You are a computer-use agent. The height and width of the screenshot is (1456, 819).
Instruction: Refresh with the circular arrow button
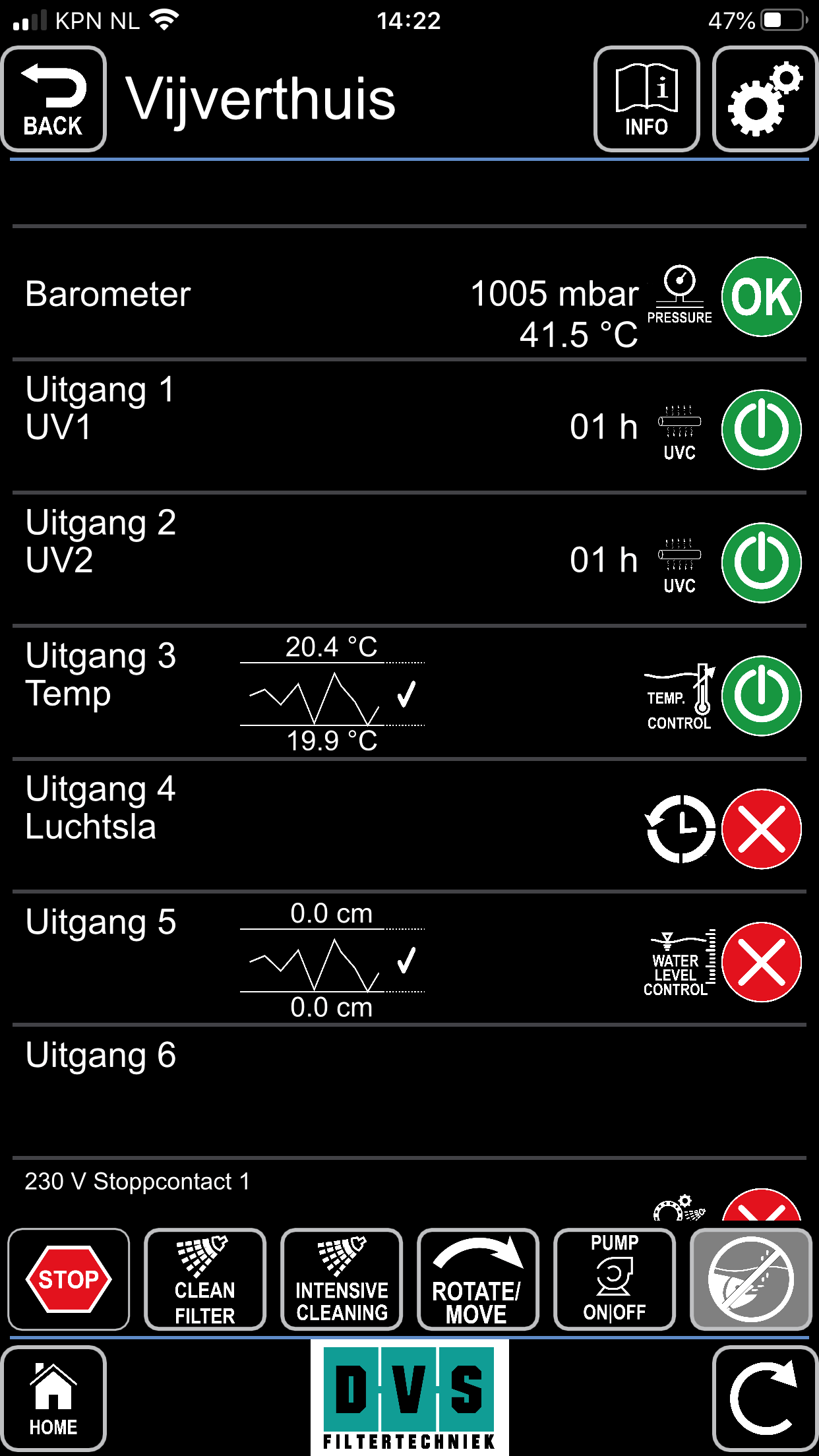(765, 1398)
